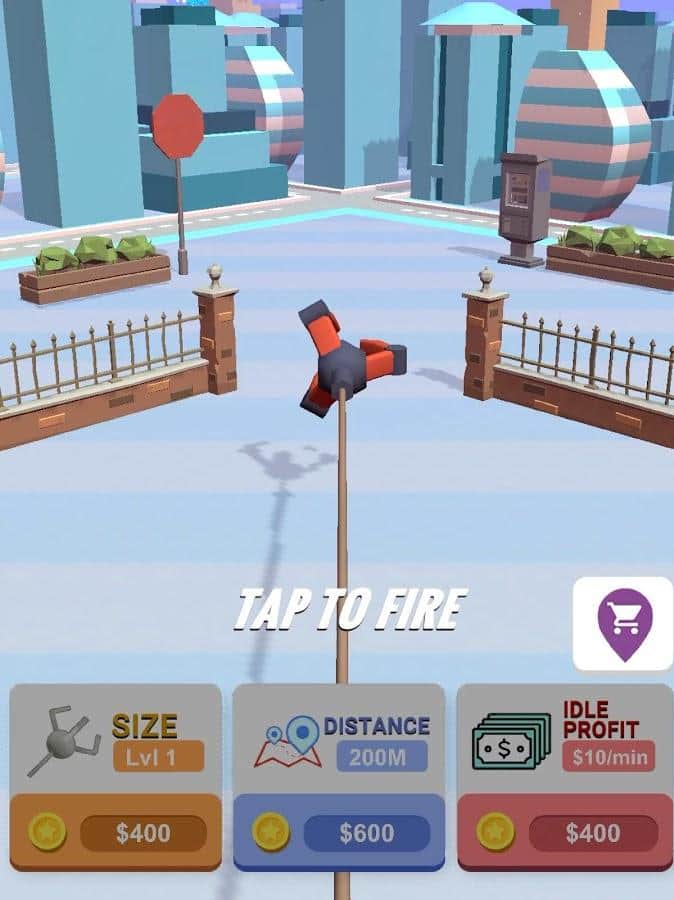
Task: Open the shop cart location icon
Action: 623,623
